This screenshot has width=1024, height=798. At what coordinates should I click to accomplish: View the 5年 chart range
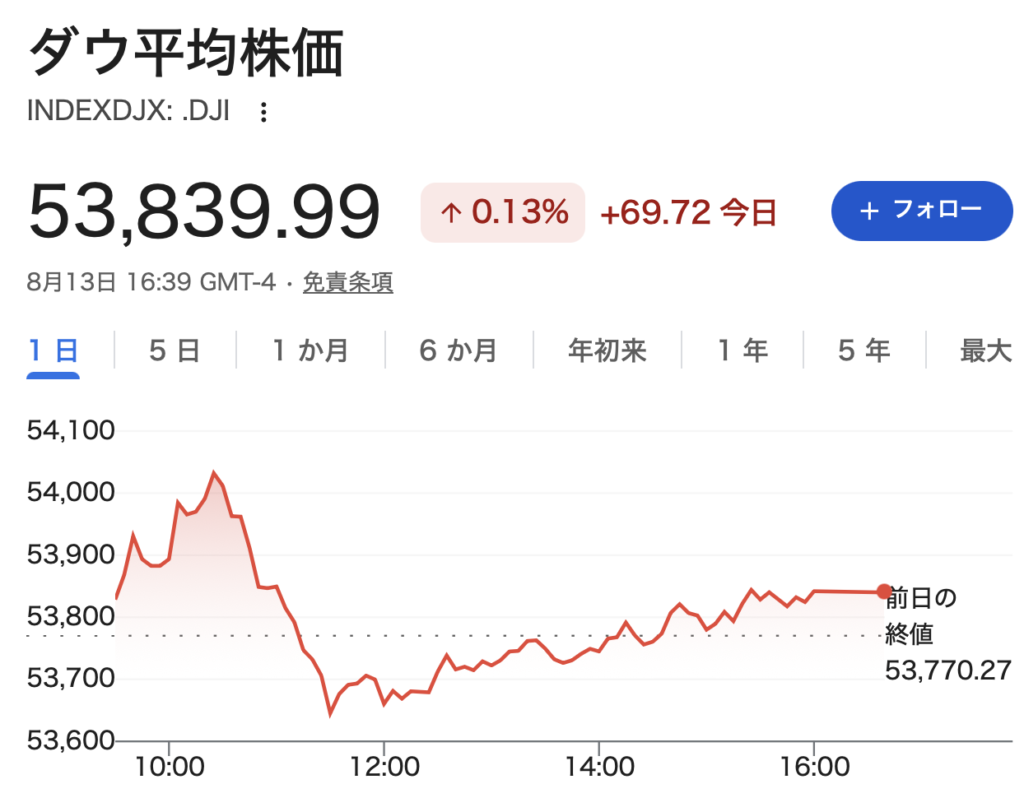tap(864, 351)
